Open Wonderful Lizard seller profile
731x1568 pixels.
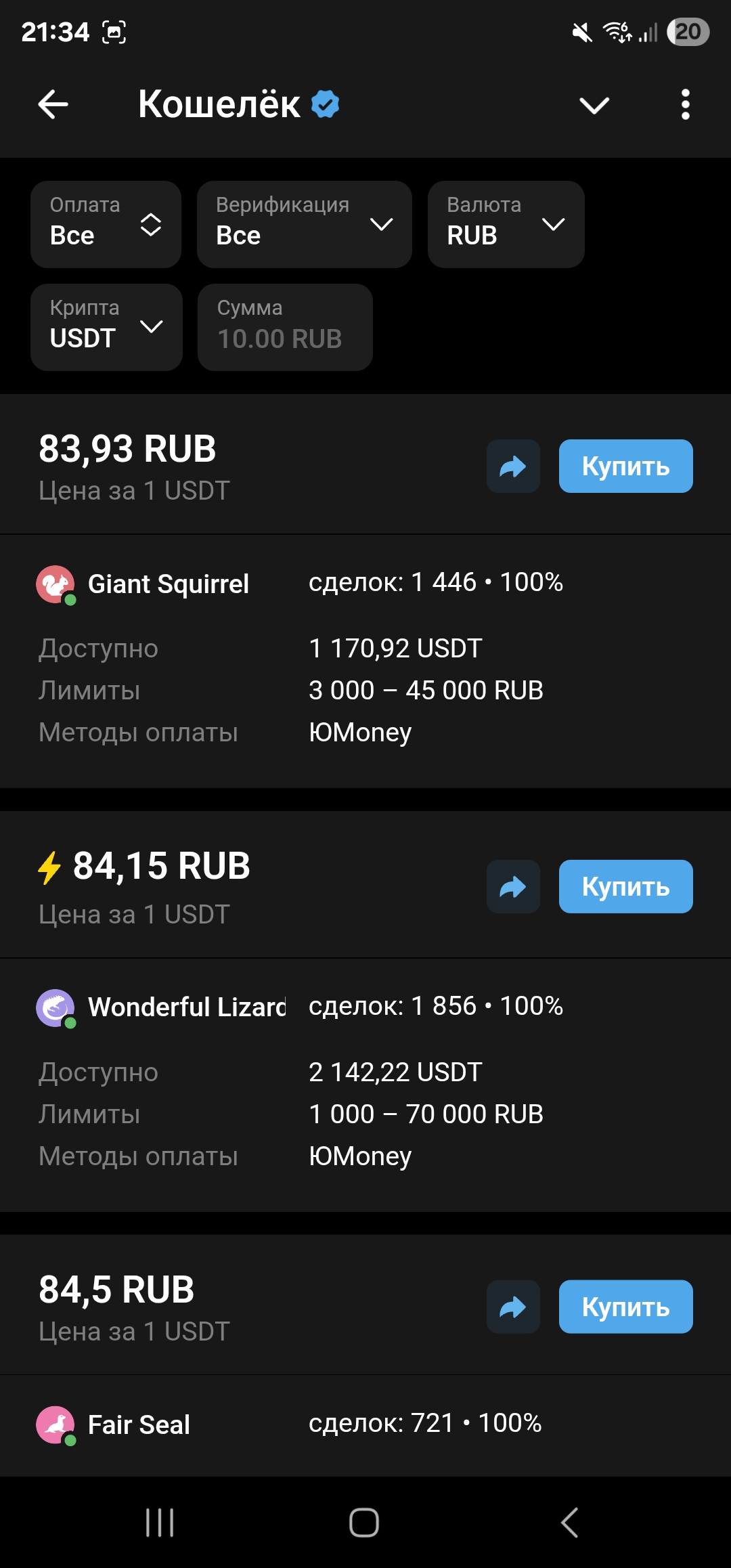(186, 1007)
